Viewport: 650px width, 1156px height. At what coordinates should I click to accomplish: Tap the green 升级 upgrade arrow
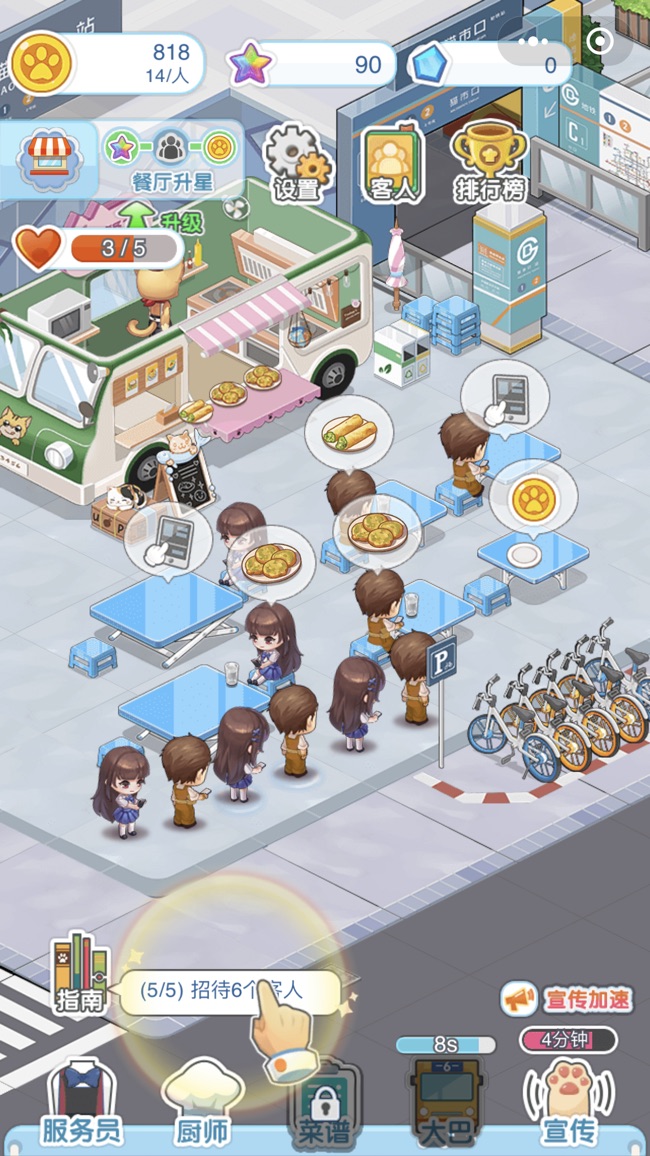pos(137,217)
